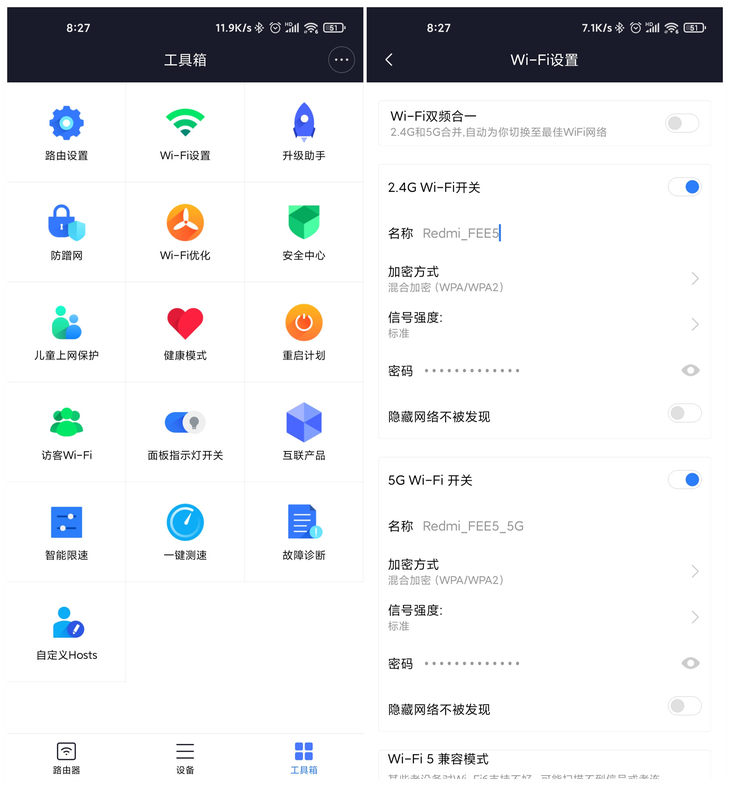
Task: Turn off the 5G Wi-Fi switch
Action: click(684, 479)
